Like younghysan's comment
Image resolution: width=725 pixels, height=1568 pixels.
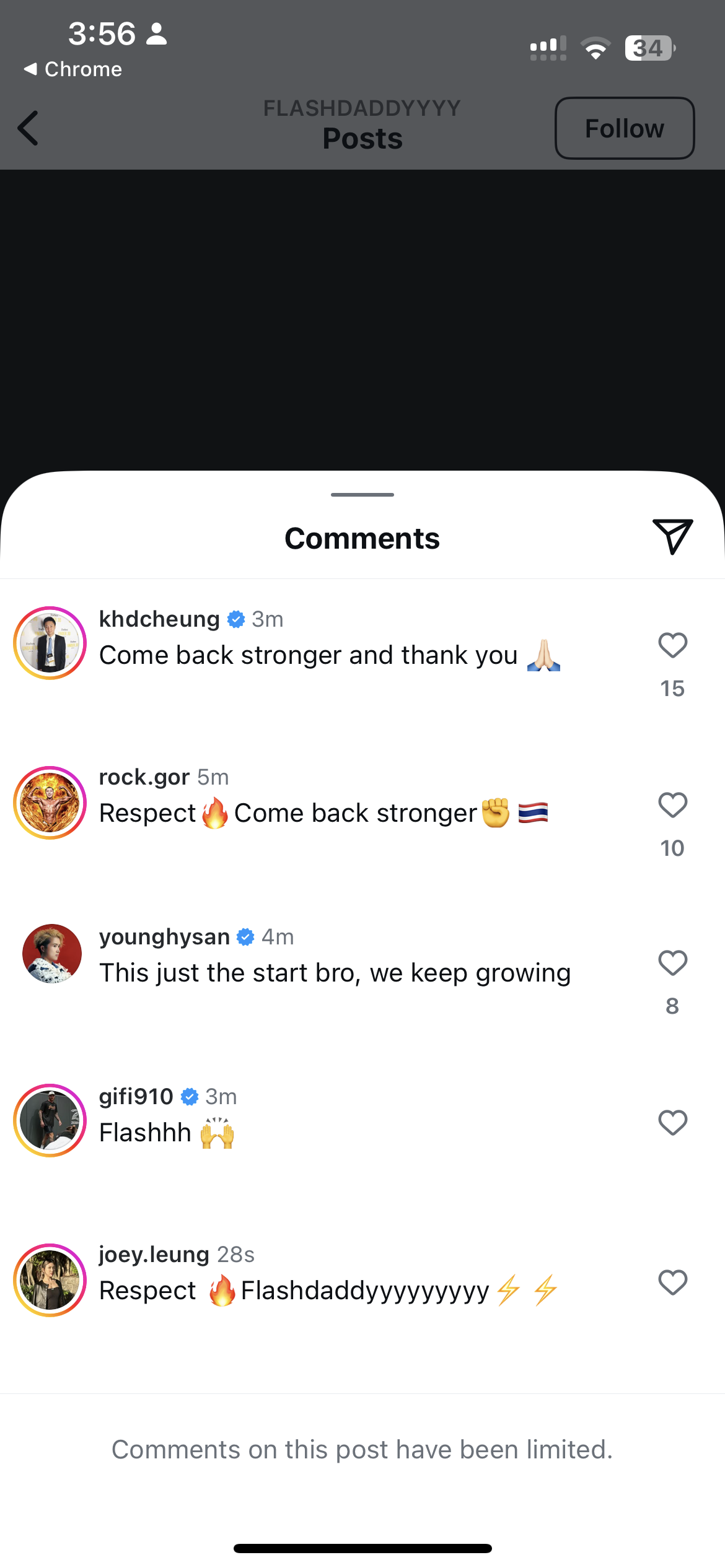672,963
